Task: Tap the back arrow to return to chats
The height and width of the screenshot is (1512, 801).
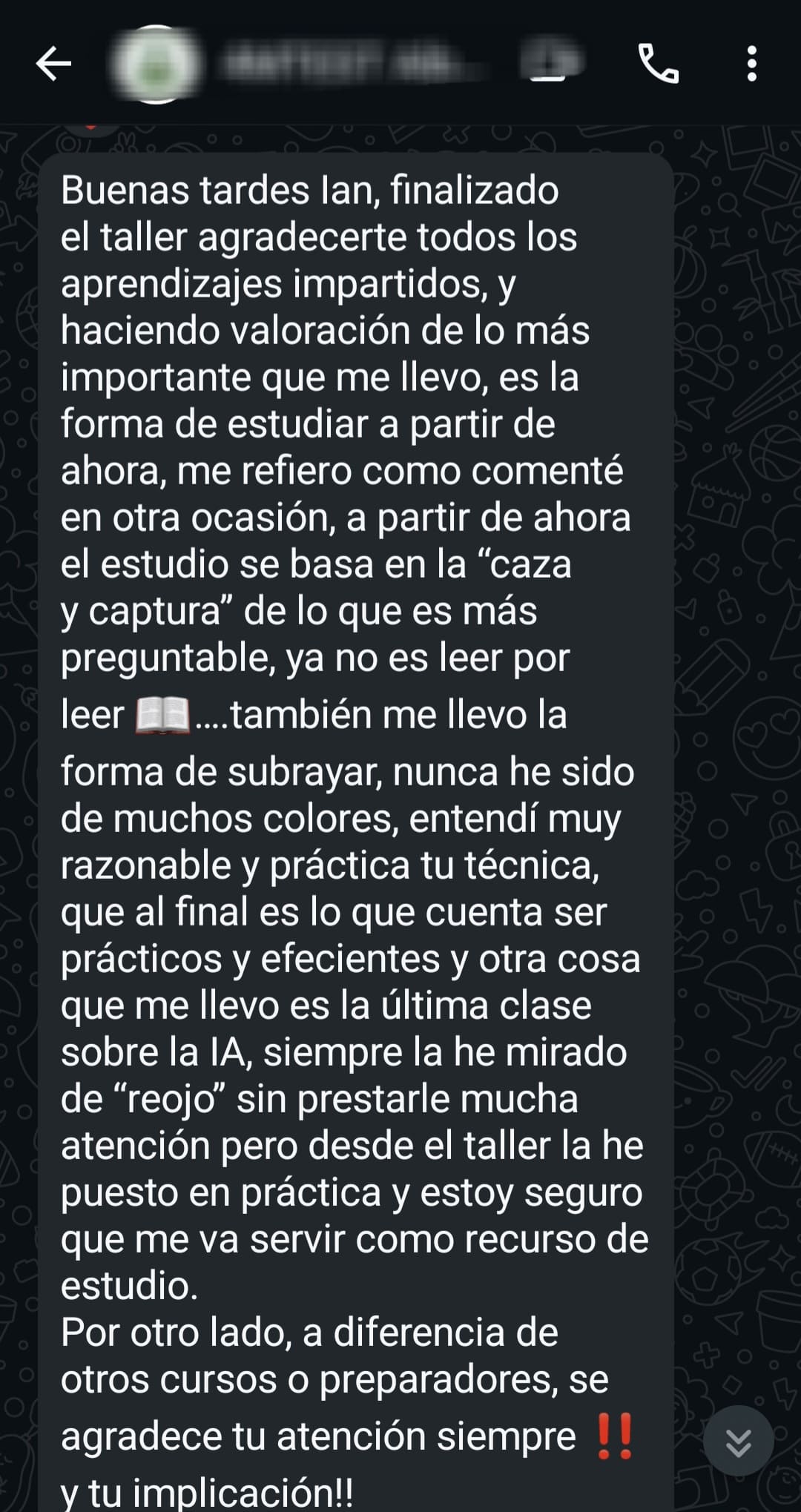Action: coord(53,64)
